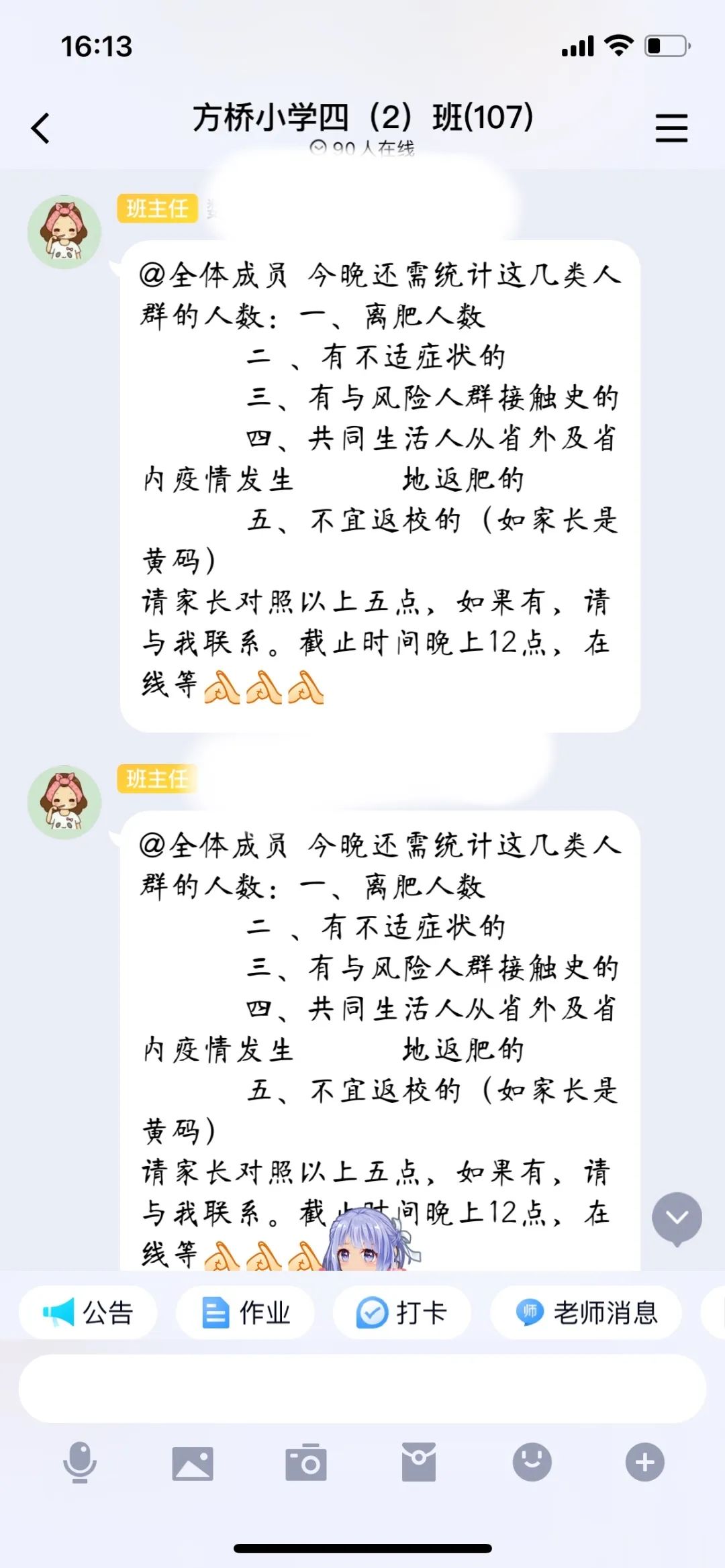
Task: Open the group menu with three lines
Action: (671, 127)
